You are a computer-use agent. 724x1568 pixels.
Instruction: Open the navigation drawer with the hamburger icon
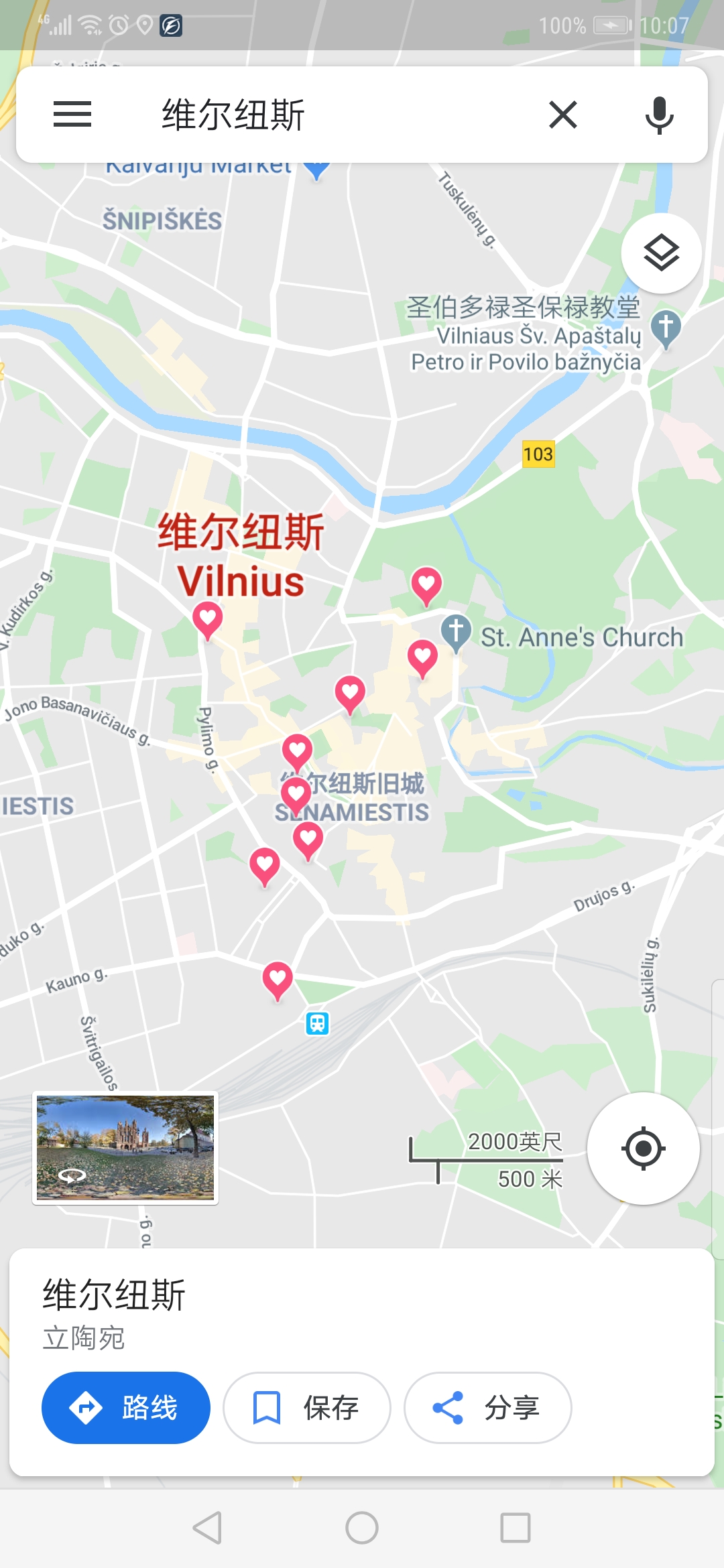[72, 114]
